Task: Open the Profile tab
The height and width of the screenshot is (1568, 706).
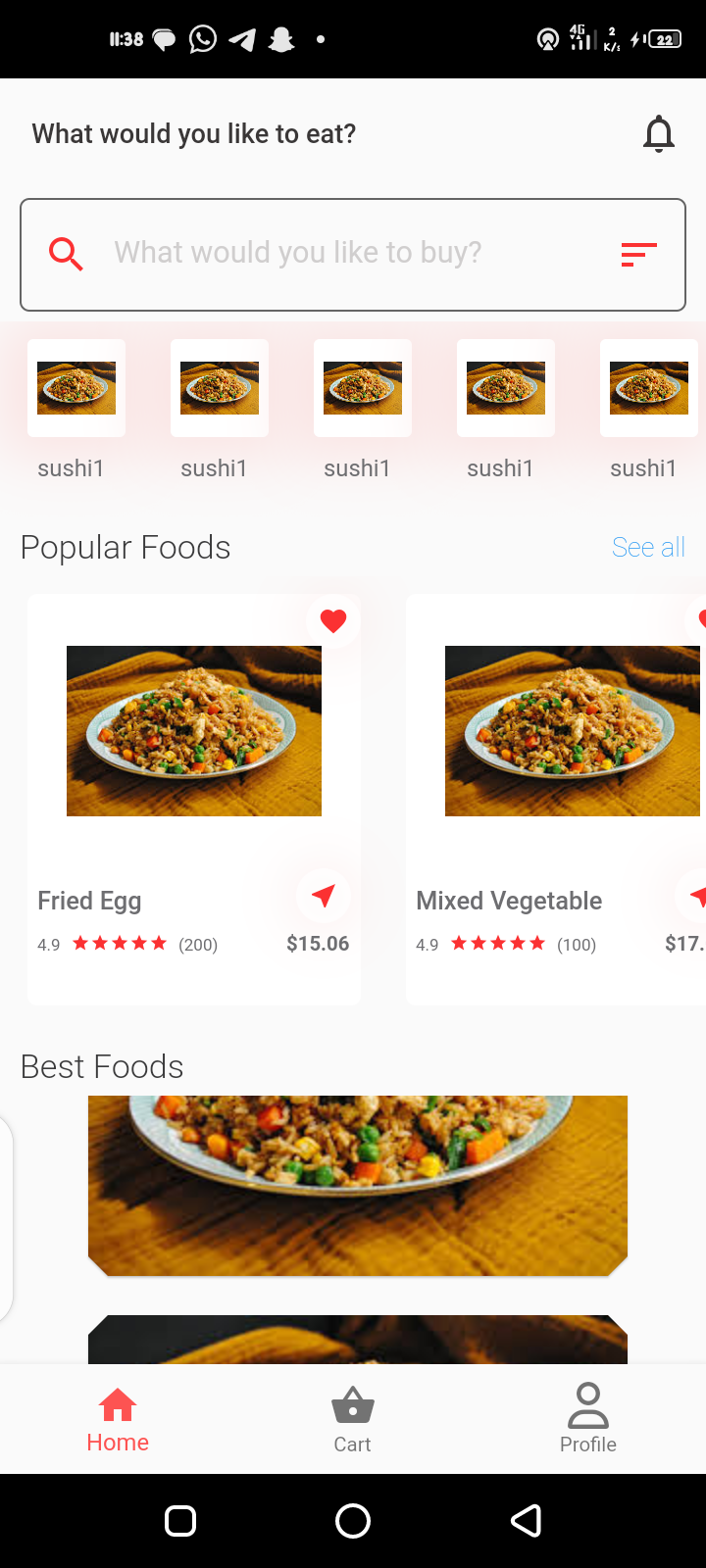Action: (x=588, y=1419)
